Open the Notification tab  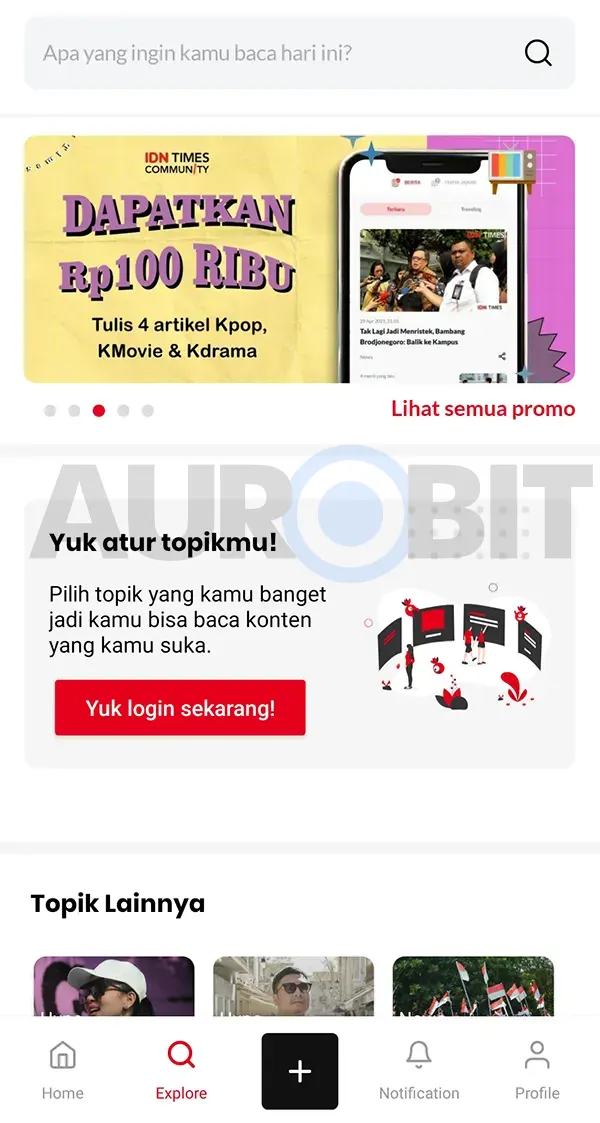coord(419,1070)
